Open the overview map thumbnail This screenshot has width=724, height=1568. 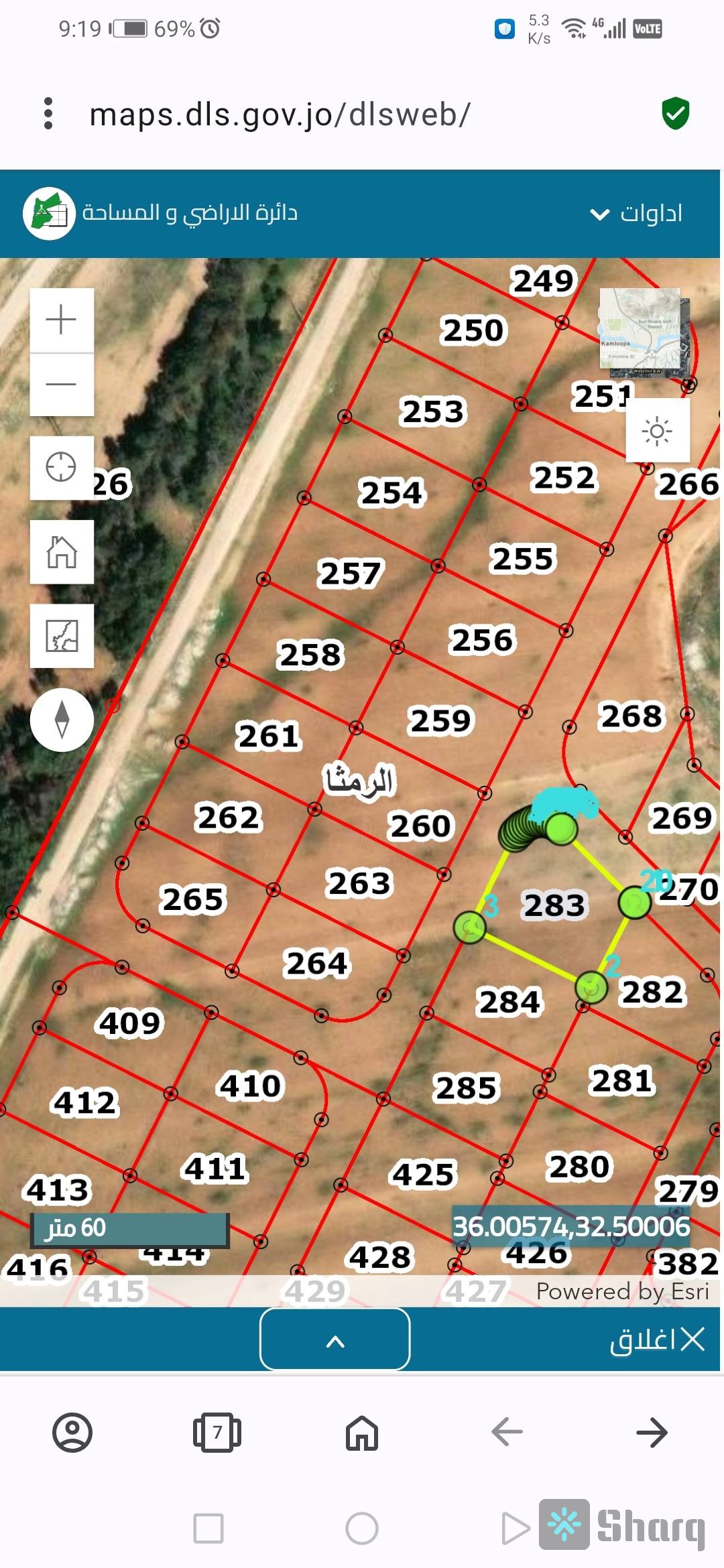click(642, 330)
